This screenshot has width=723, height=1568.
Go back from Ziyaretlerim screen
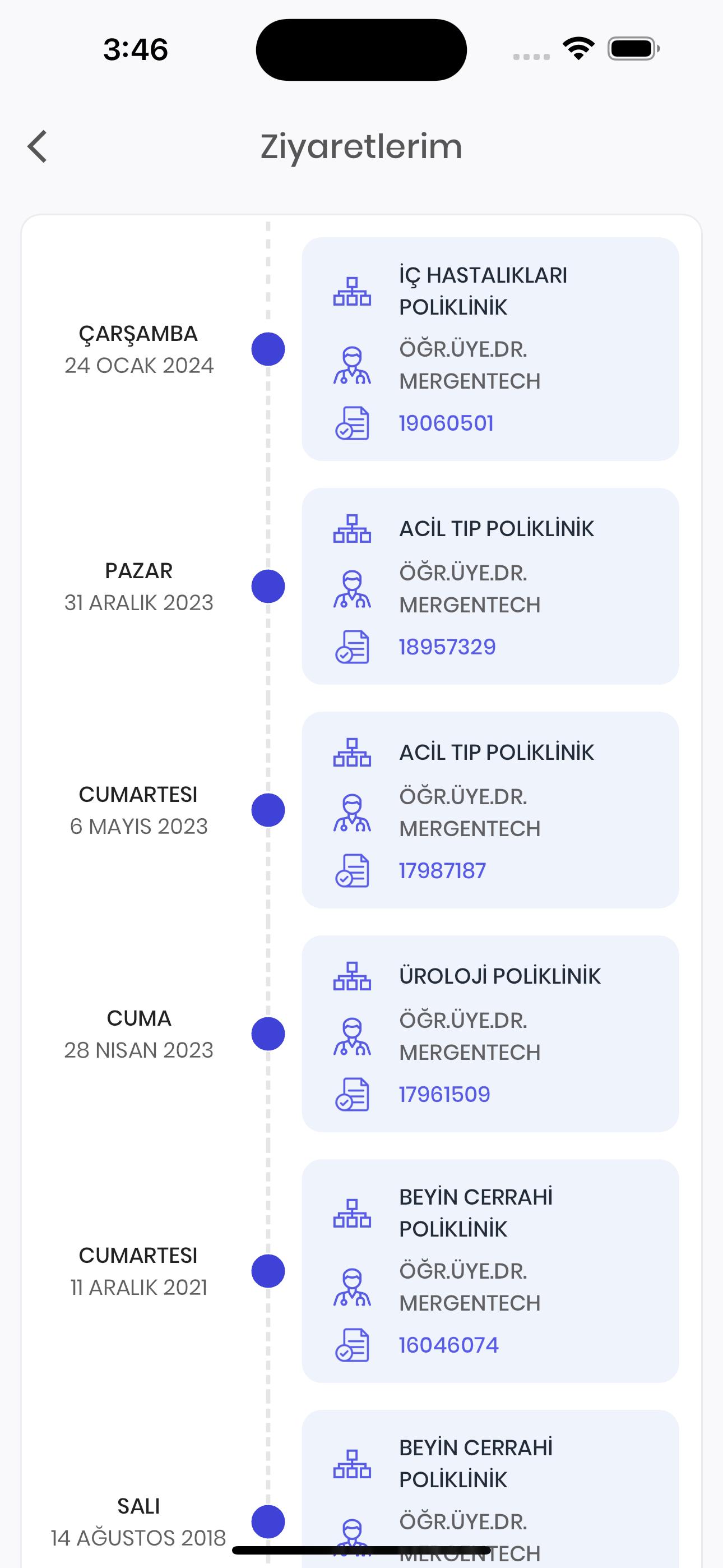point(38,147)
